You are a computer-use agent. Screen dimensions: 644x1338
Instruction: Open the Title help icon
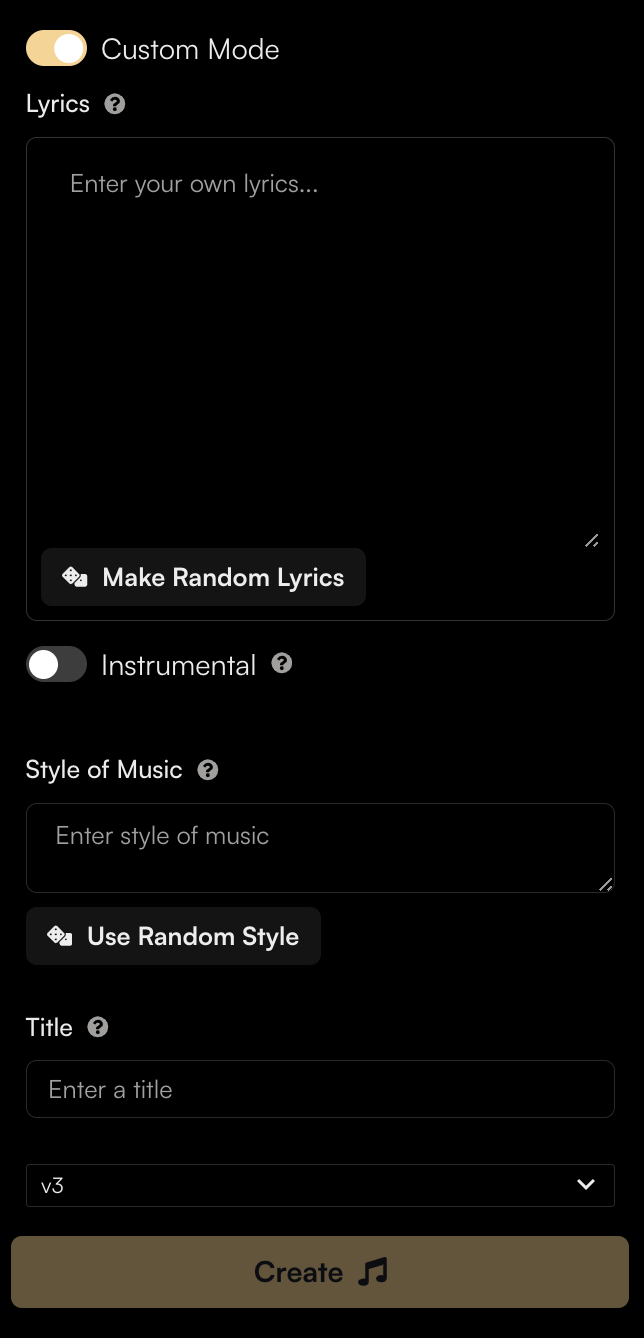pyautogui.click(x=98, y=1027)
